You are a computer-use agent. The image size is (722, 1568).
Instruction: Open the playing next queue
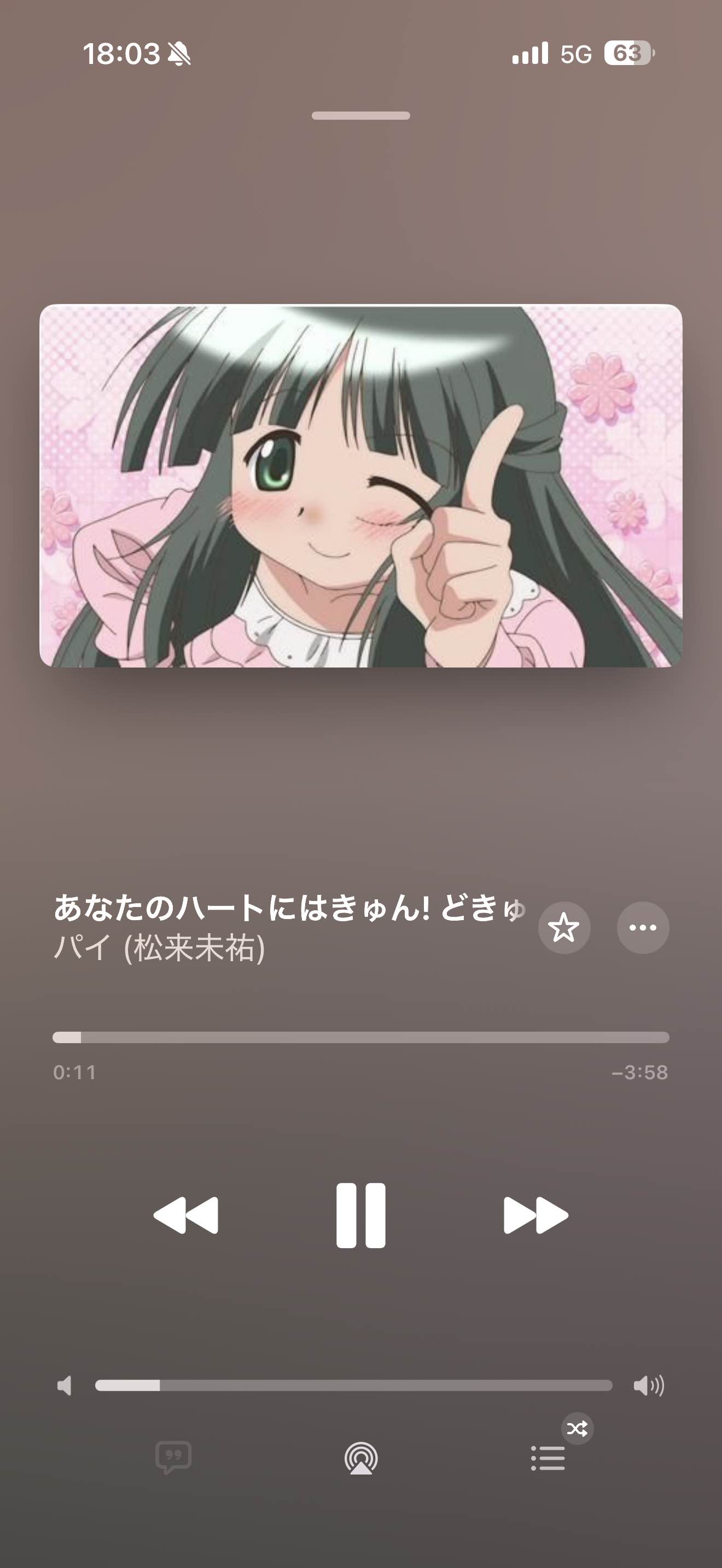coord(548,1458)
